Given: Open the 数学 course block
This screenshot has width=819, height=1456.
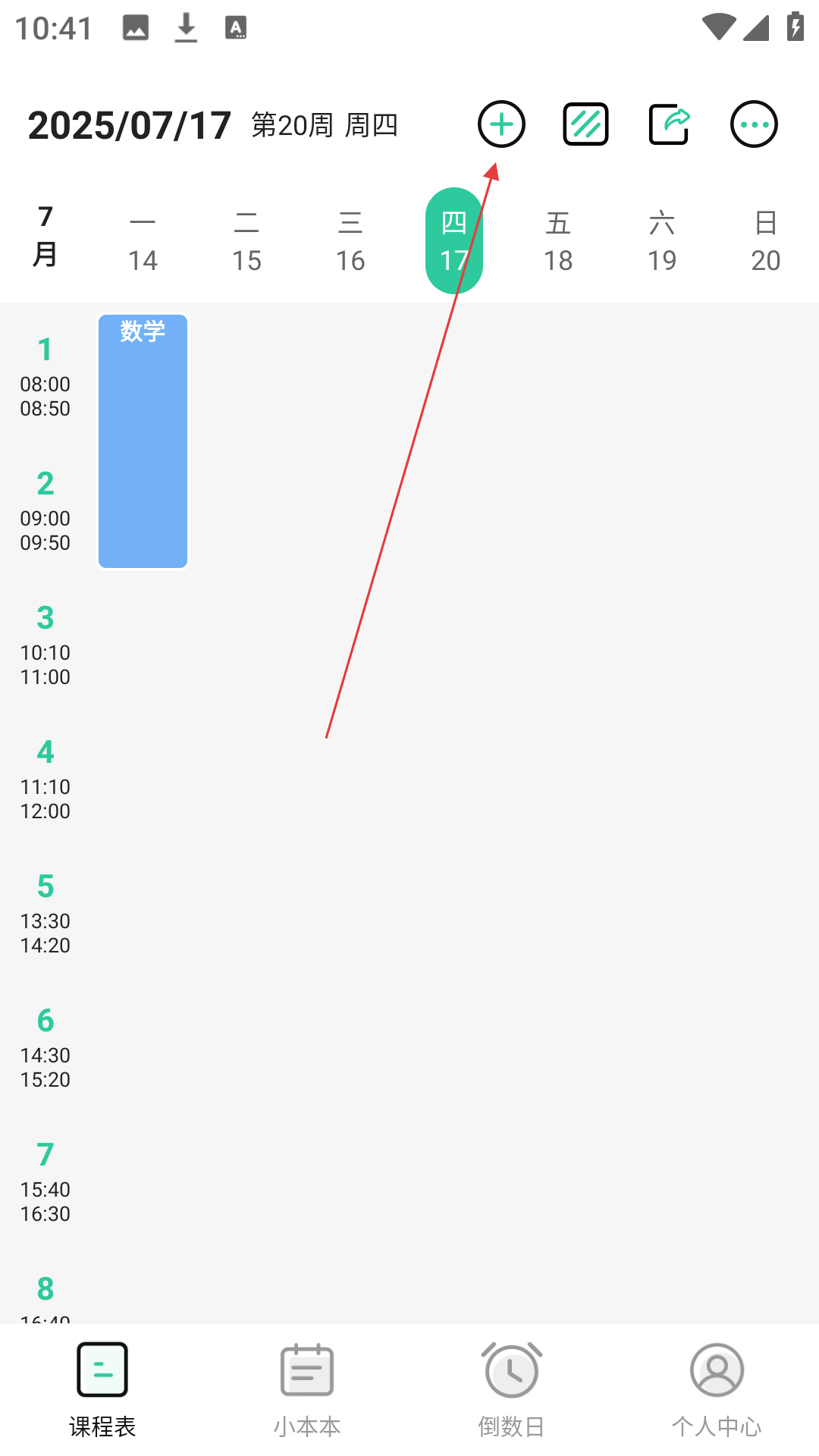Looking at the screenshot, I should (143, 441).
